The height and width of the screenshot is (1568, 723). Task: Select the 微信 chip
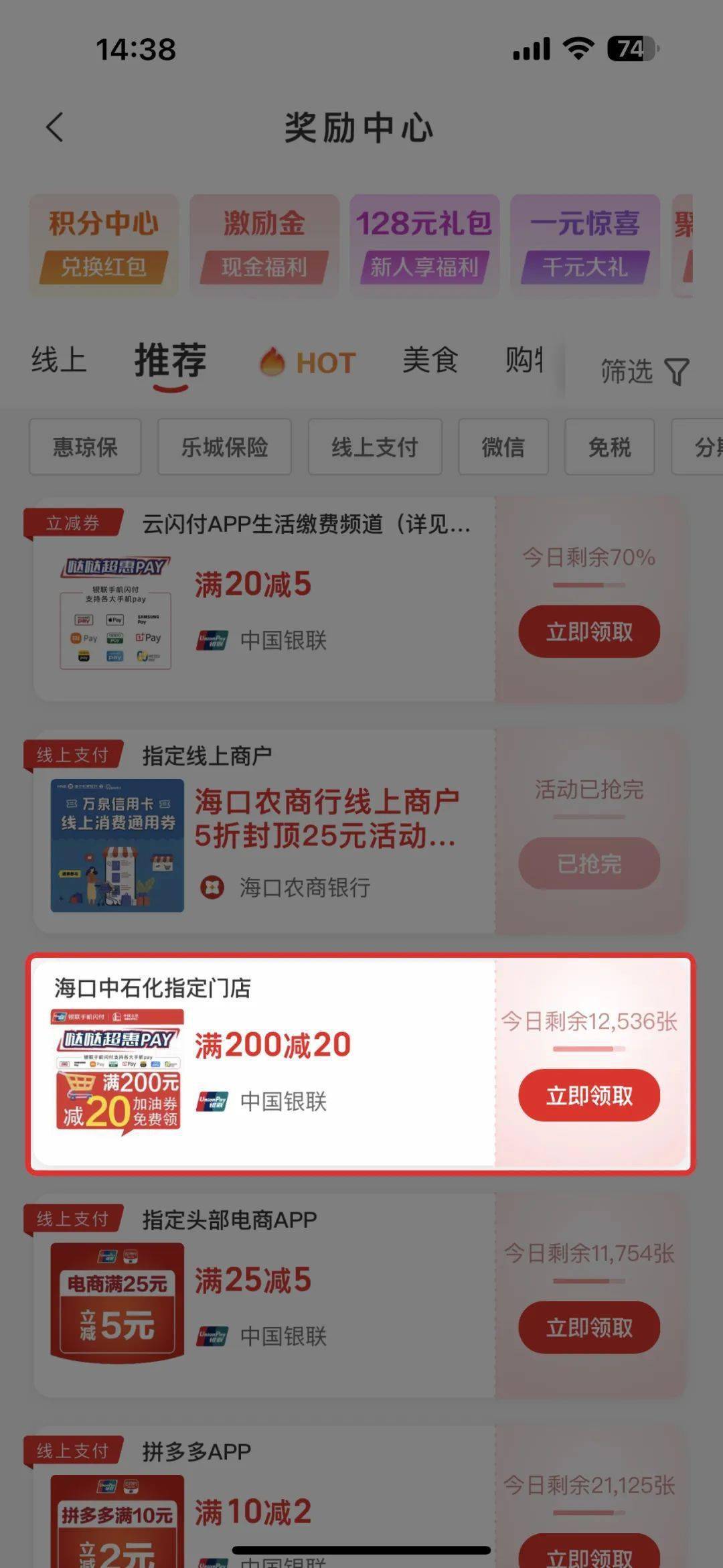click(503, 447)
